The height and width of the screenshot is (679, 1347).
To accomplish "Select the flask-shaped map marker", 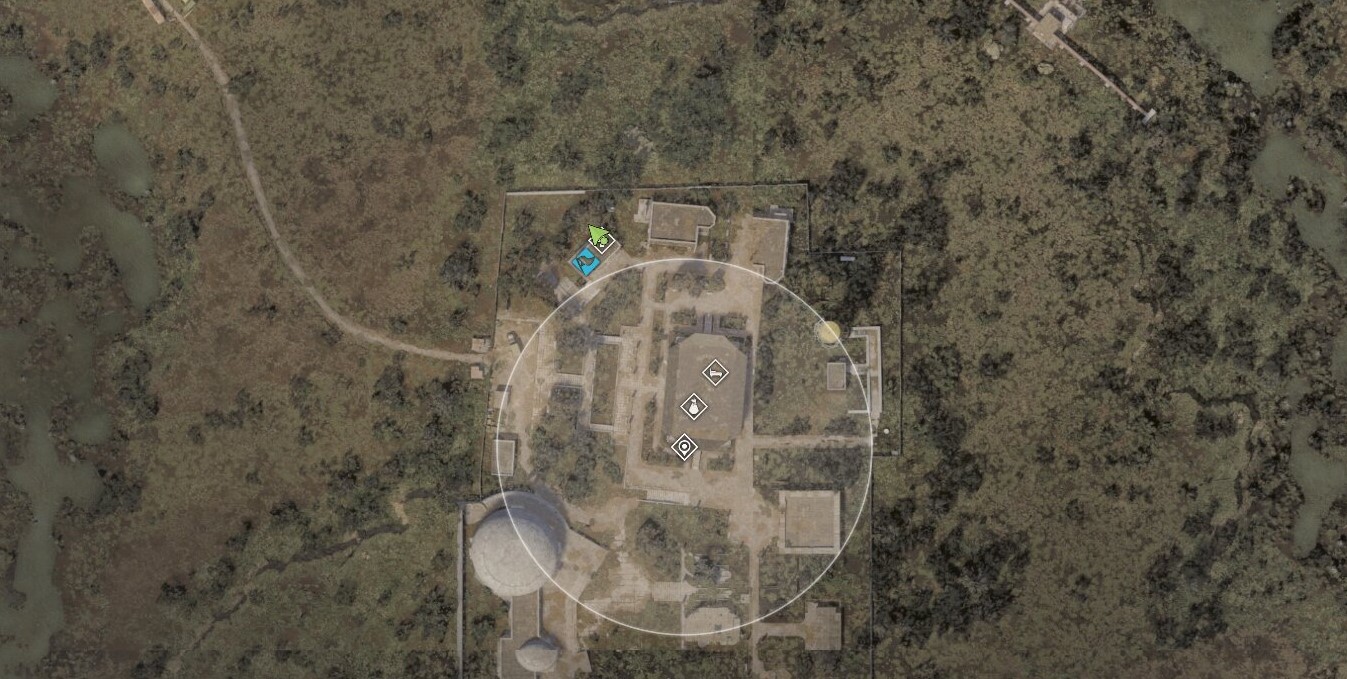I will click(692, 406).
